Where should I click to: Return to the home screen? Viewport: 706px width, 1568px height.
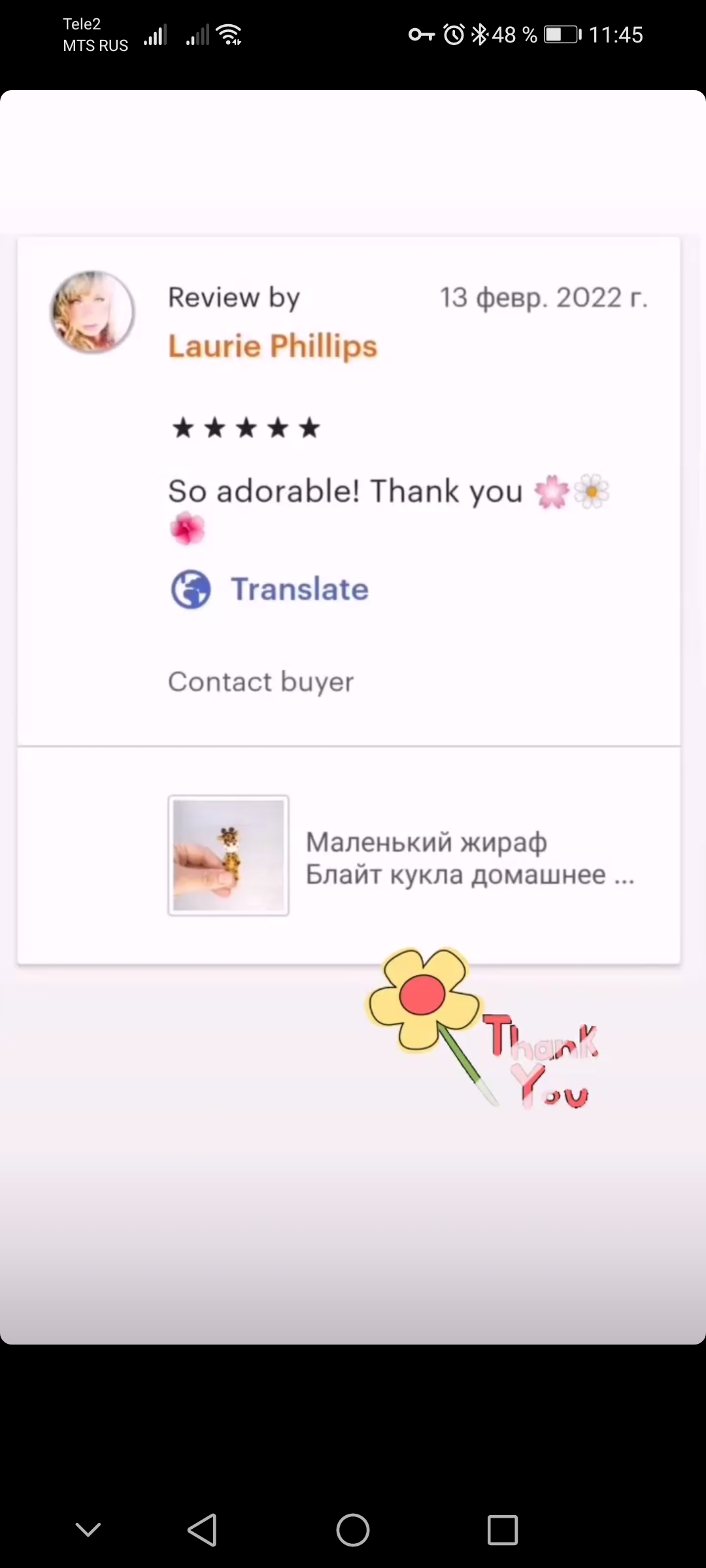click(x=353, y=1529)
